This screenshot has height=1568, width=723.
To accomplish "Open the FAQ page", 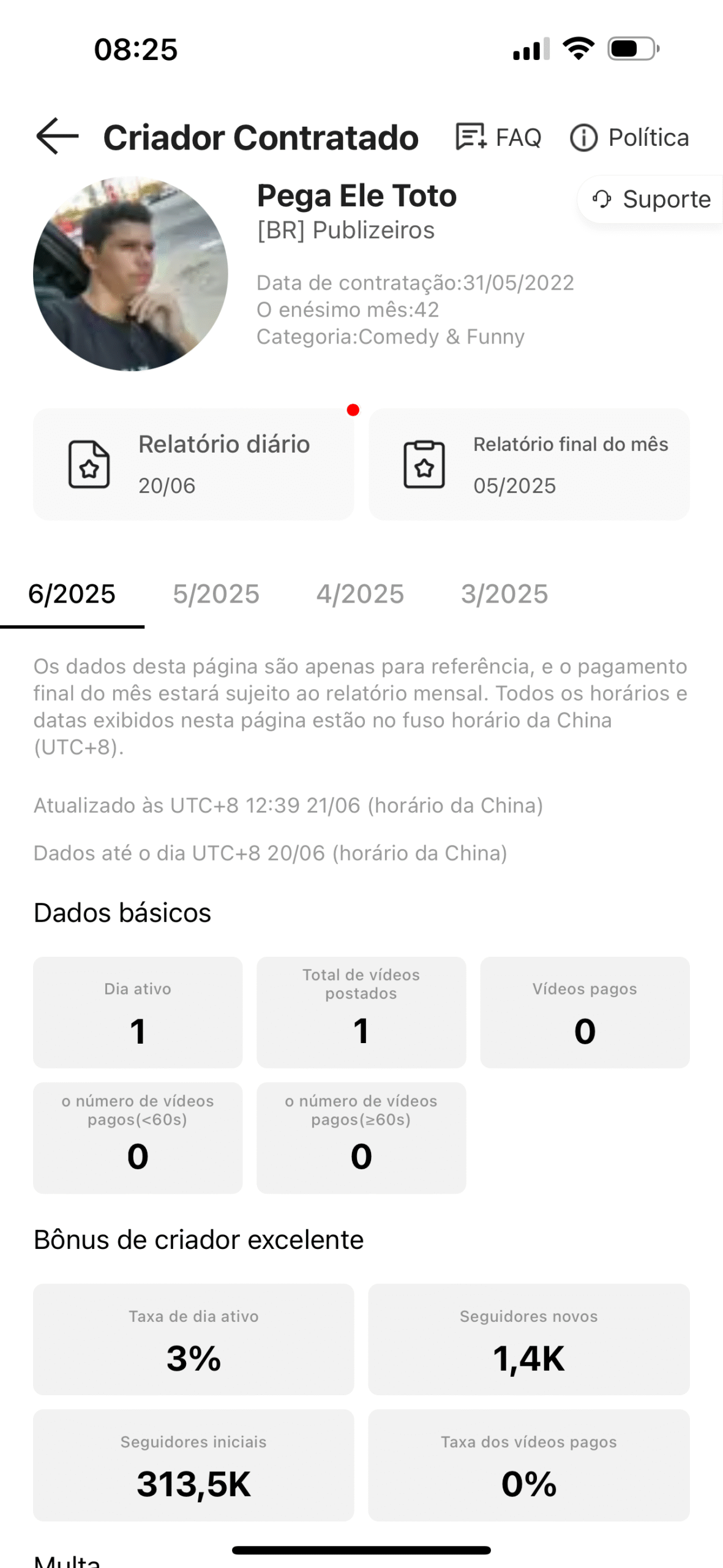I will (x=498, y=137).
